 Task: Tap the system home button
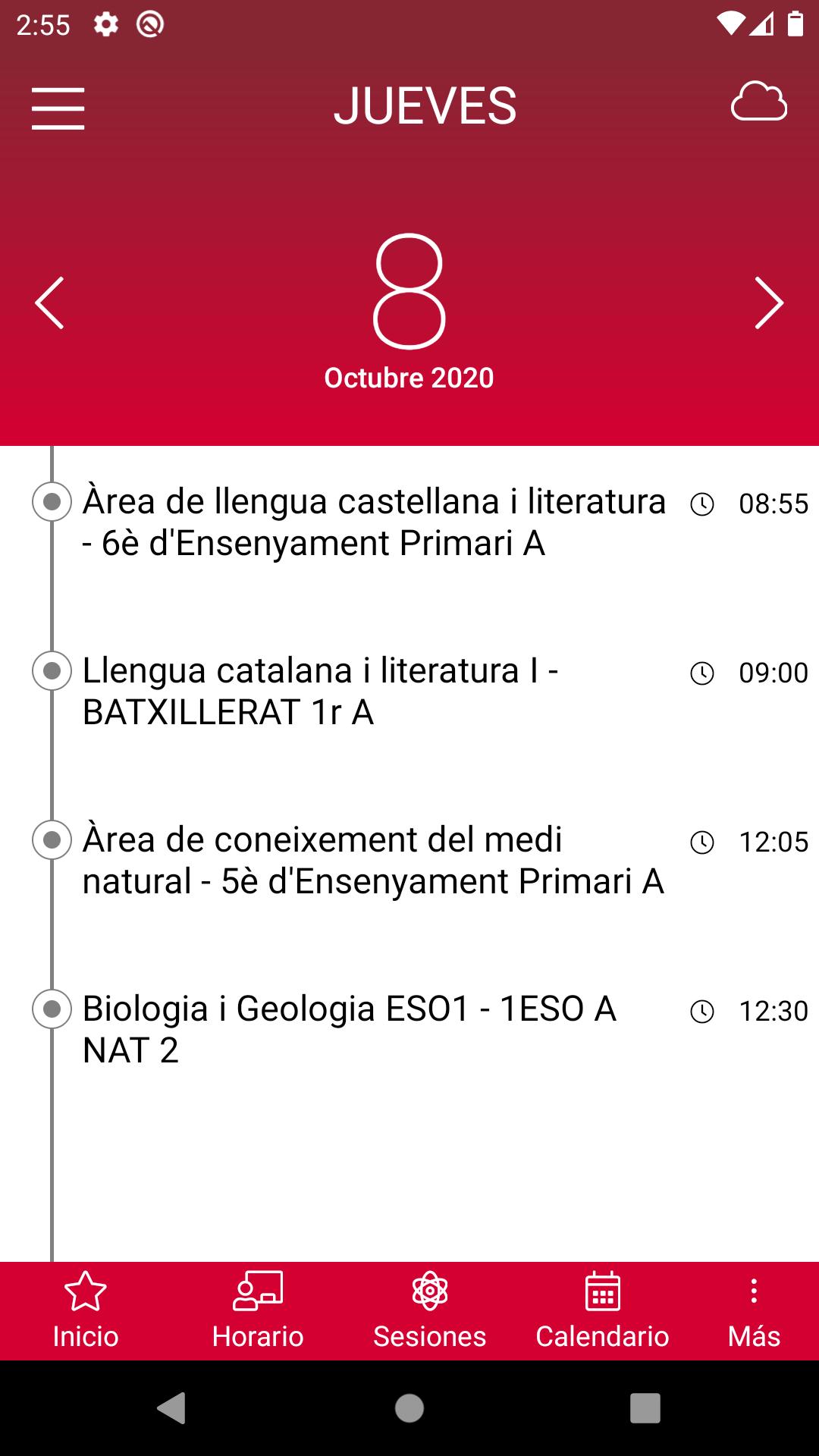coord(409,1408)
